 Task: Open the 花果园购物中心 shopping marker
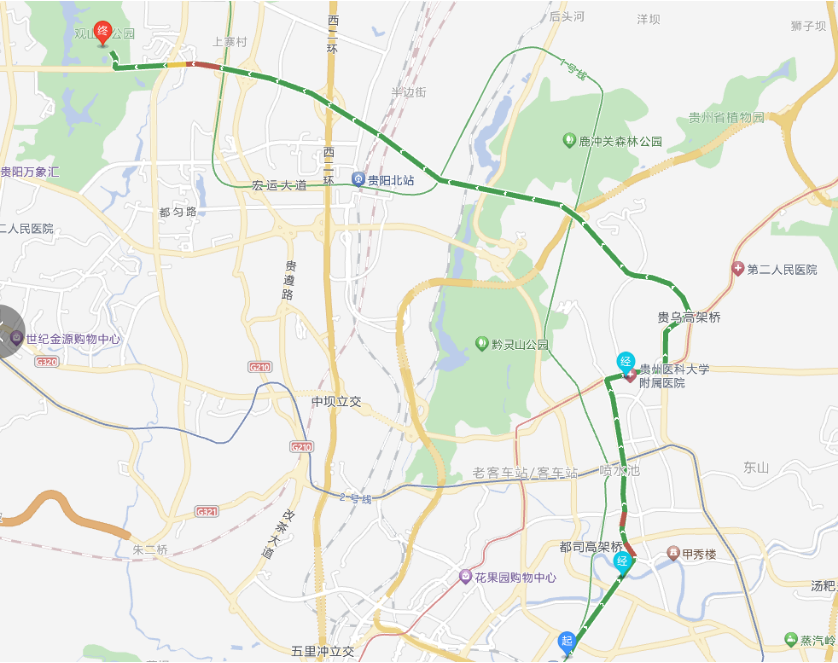click(x=465, y=577)
